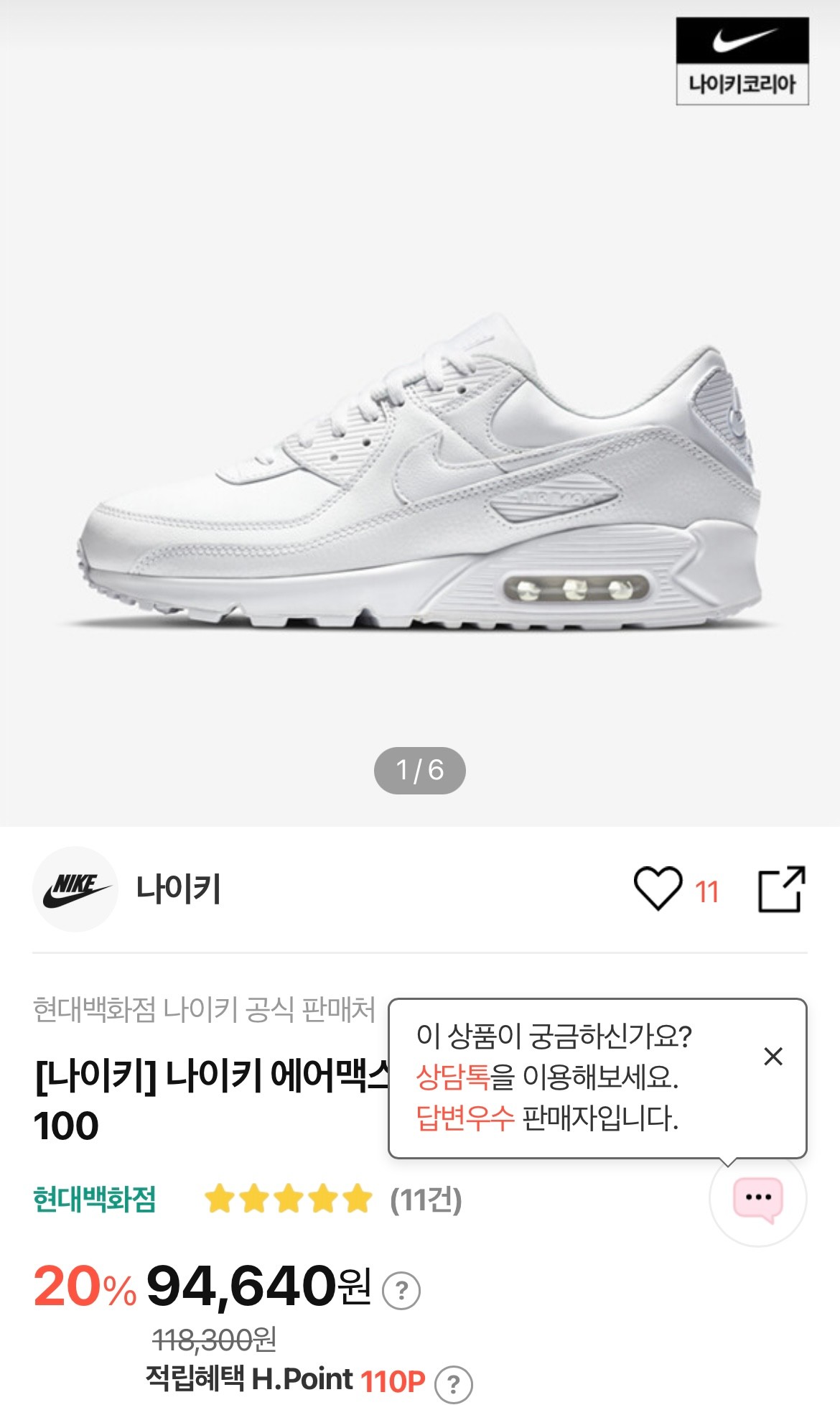The height and width of the screenshot is (1405, 840).
Task: Show price details help next to 94,640원
Action: pos(401,1291)
